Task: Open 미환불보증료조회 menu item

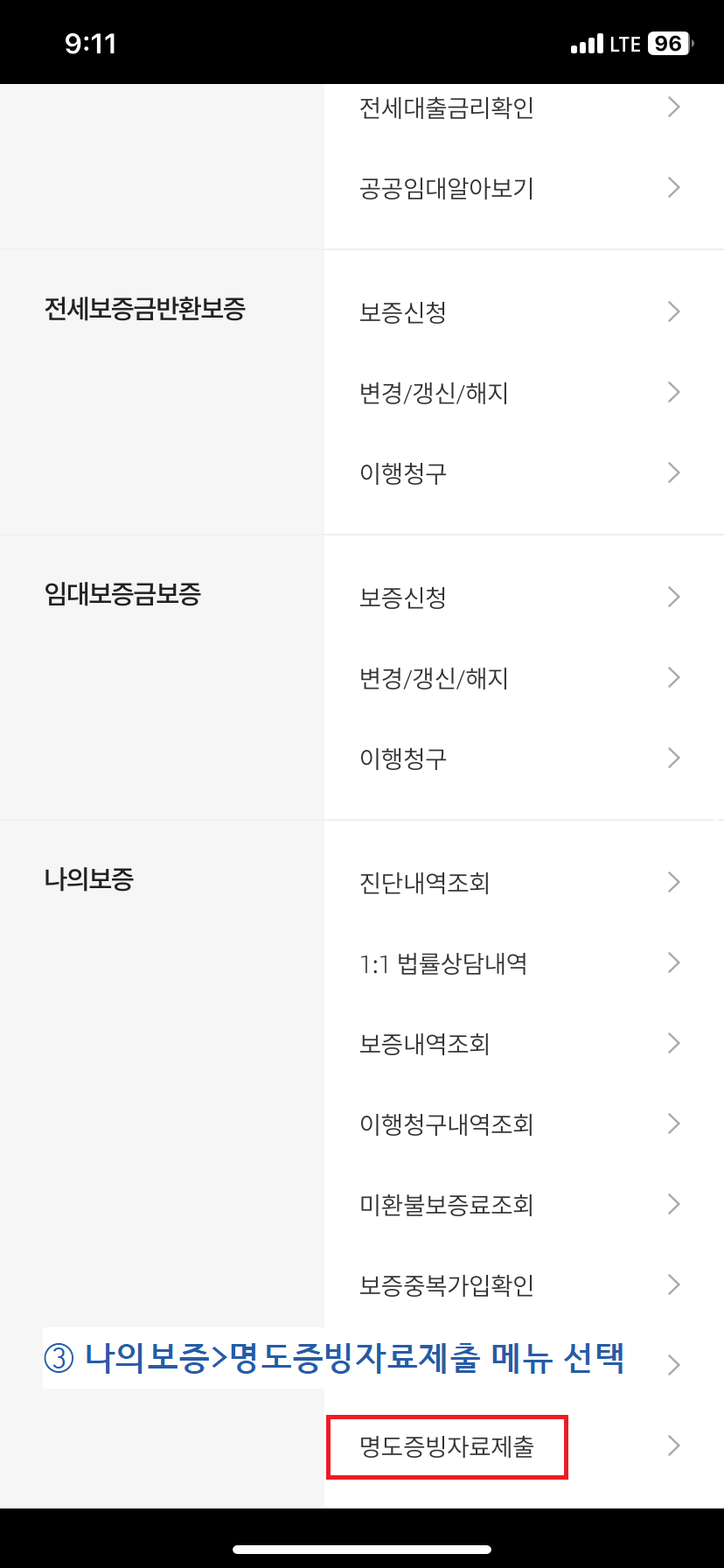Action: [x=447, y=1205]
